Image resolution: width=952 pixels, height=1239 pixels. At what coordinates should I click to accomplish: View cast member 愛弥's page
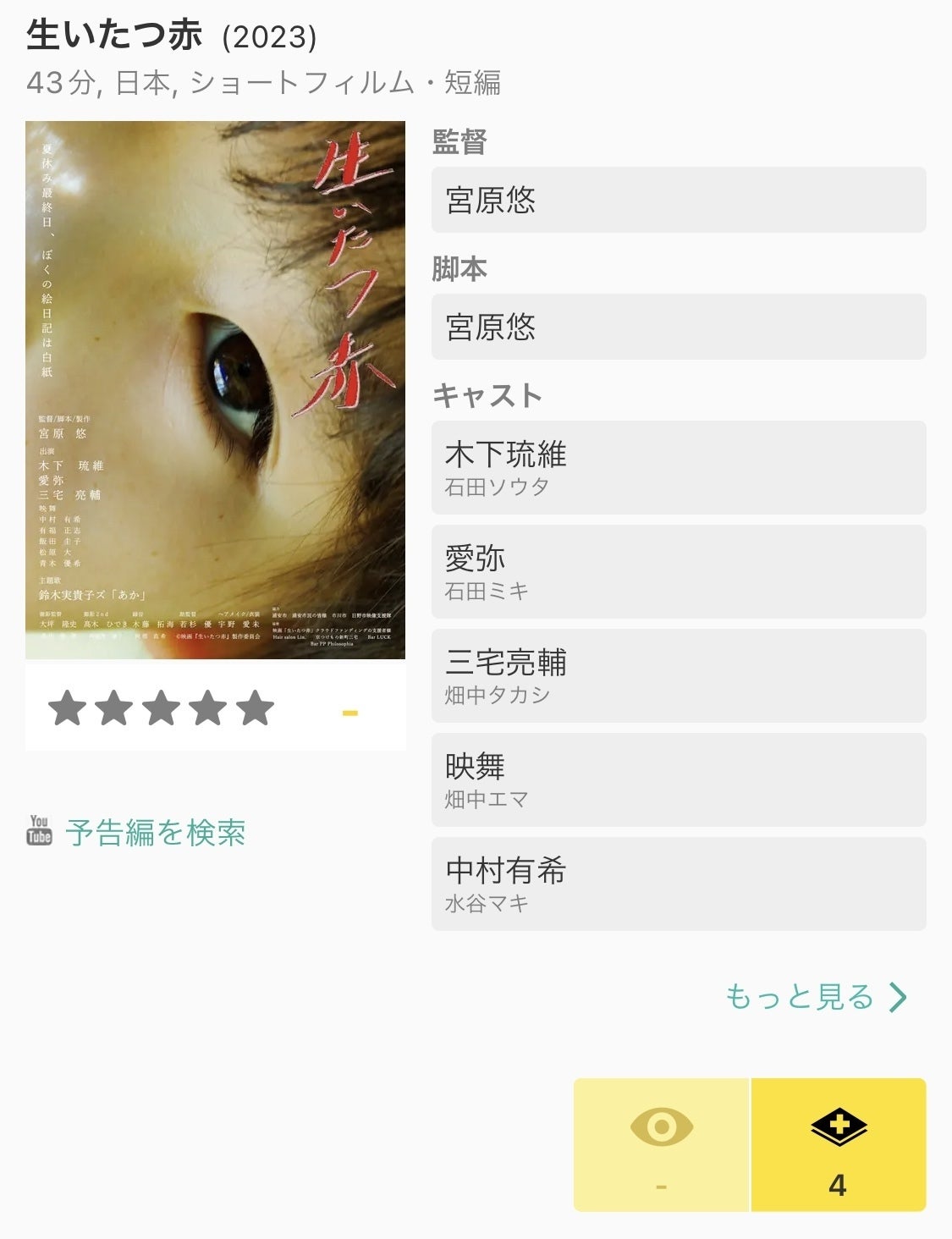678,571
